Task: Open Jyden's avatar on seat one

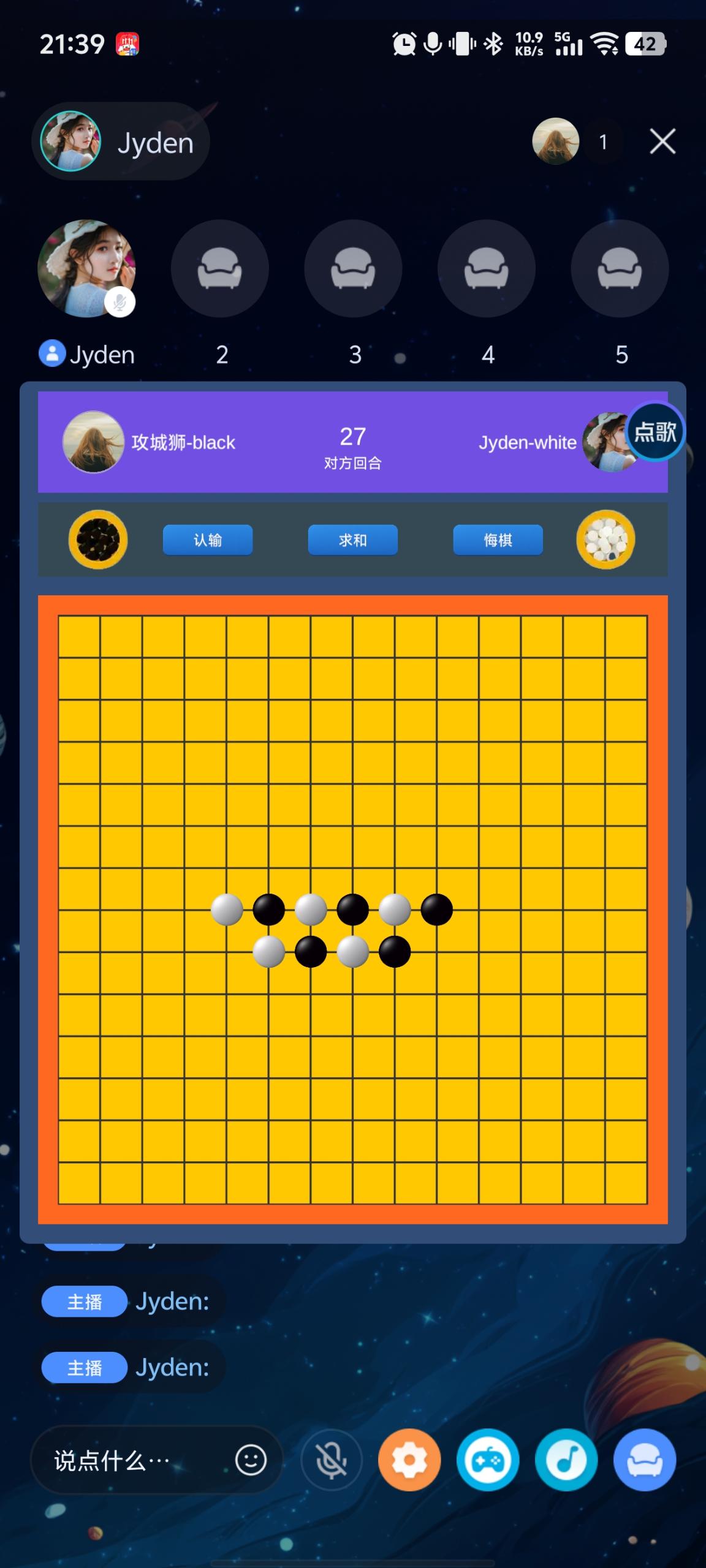Action: [x=86, y=268]
